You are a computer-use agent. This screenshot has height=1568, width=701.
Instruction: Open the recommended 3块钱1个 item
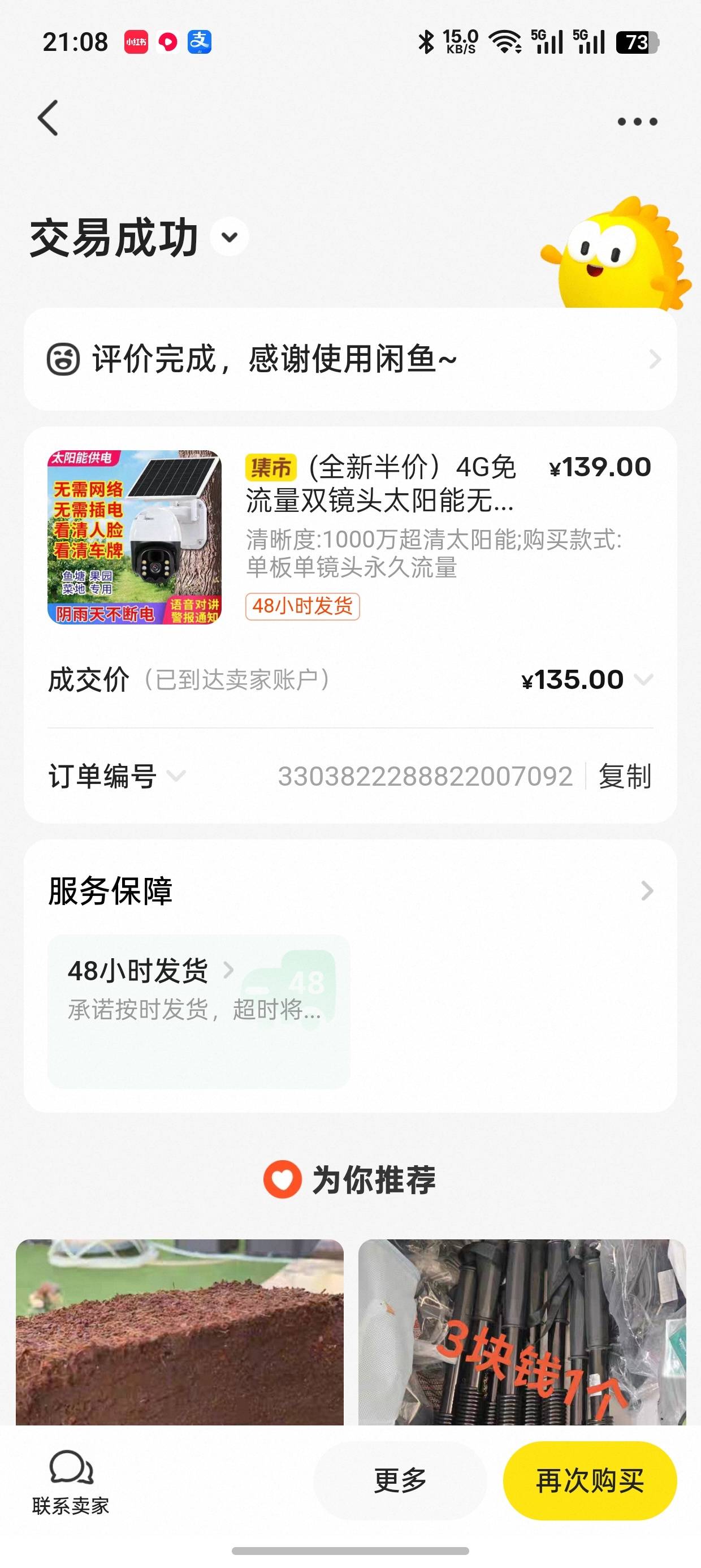point(522,1332)
